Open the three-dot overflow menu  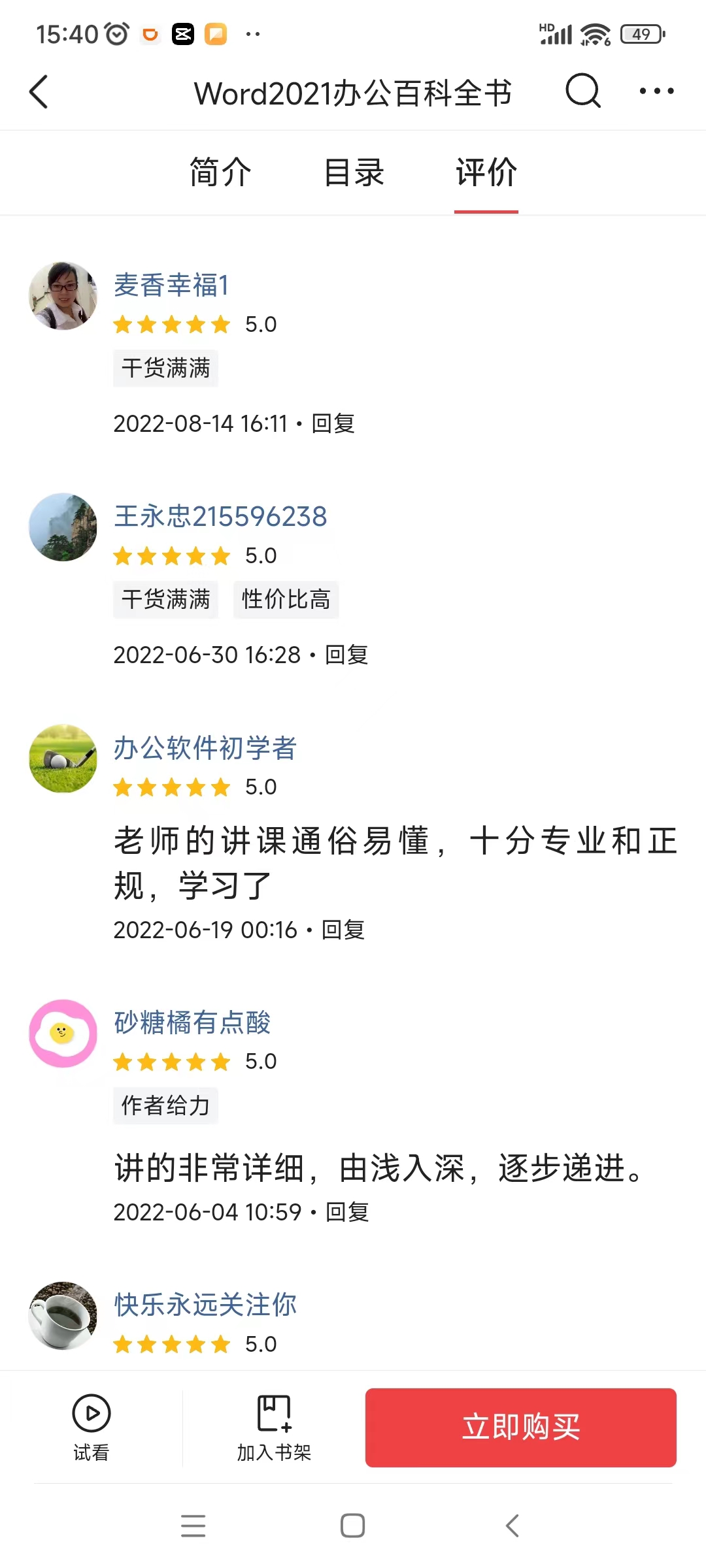pyautogui.click(x=656, y=91)
